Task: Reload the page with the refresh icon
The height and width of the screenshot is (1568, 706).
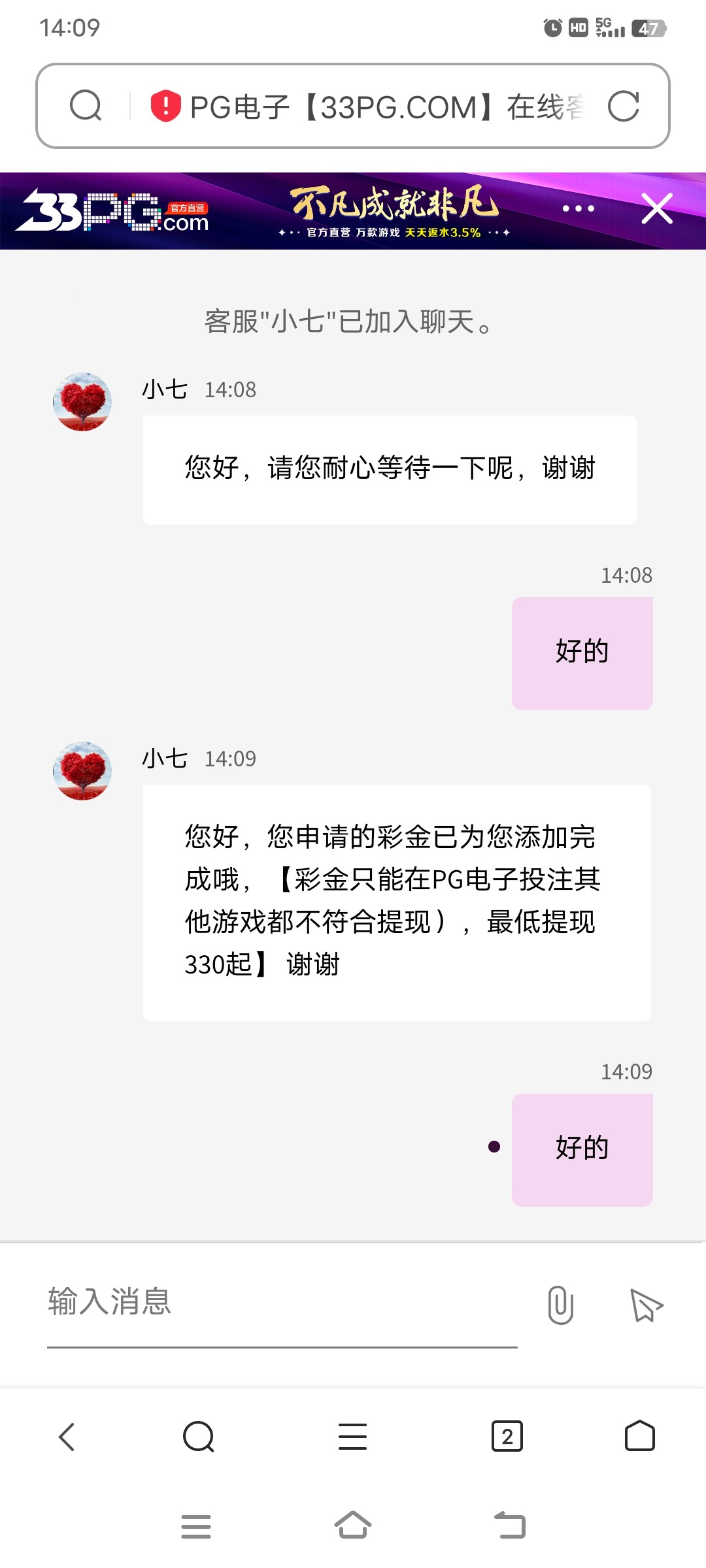Action: click(623, 106)
